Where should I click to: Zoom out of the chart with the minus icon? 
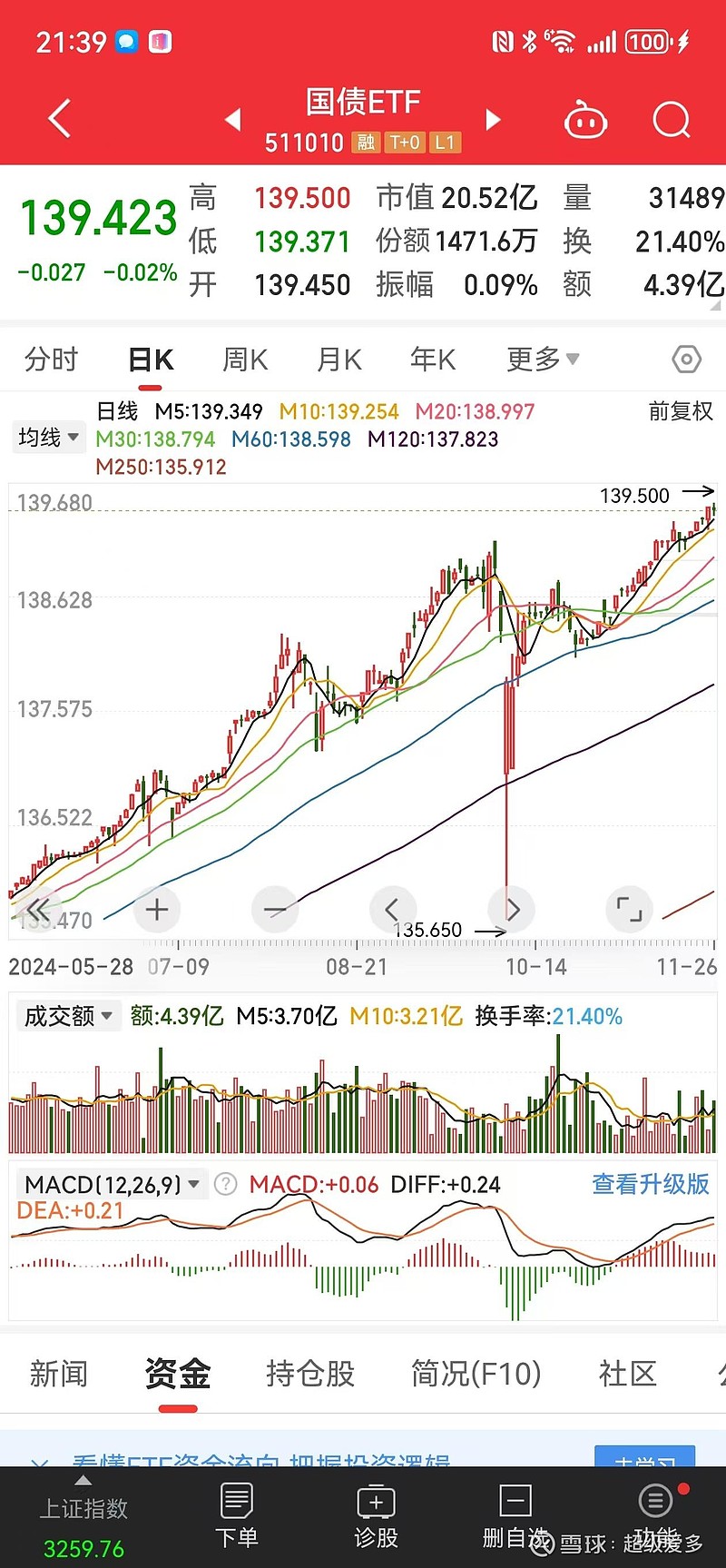click(274, 909)
